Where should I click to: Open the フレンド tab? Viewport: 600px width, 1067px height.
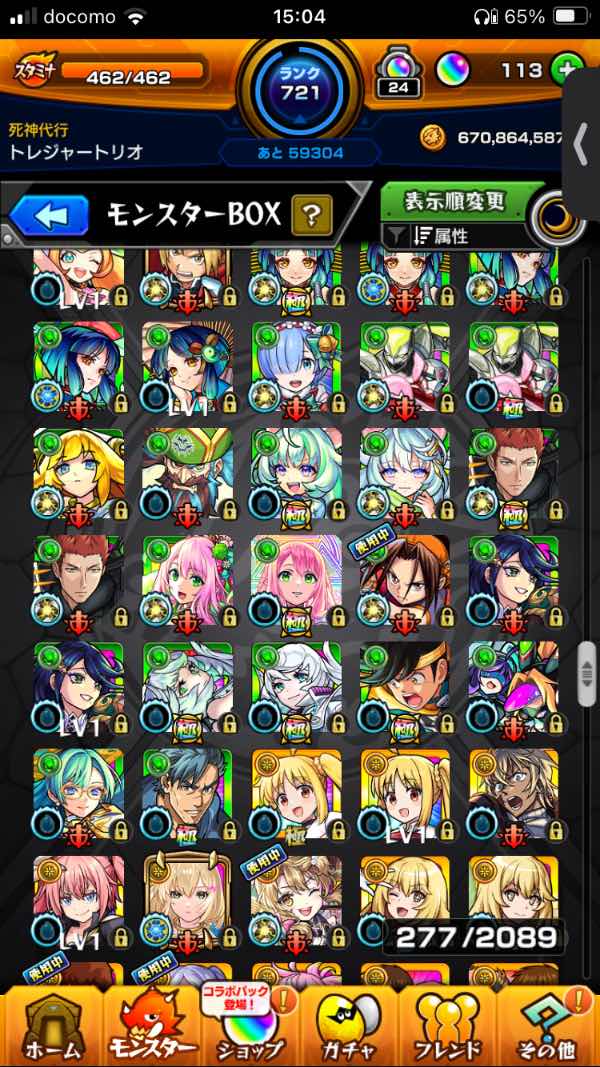pos(448,1025)
